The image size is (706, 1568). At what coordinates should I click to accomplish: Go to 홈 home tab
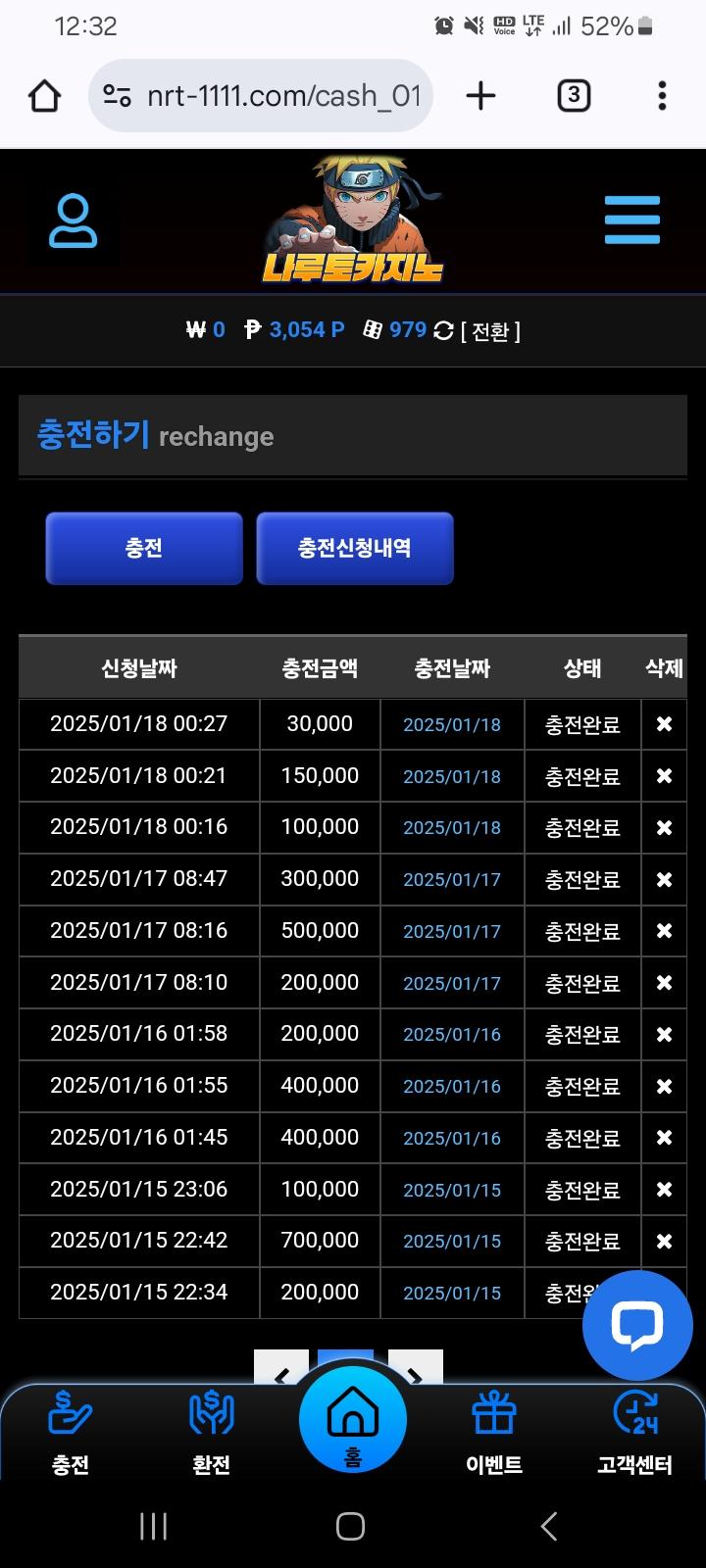[x=353, y=1421]
